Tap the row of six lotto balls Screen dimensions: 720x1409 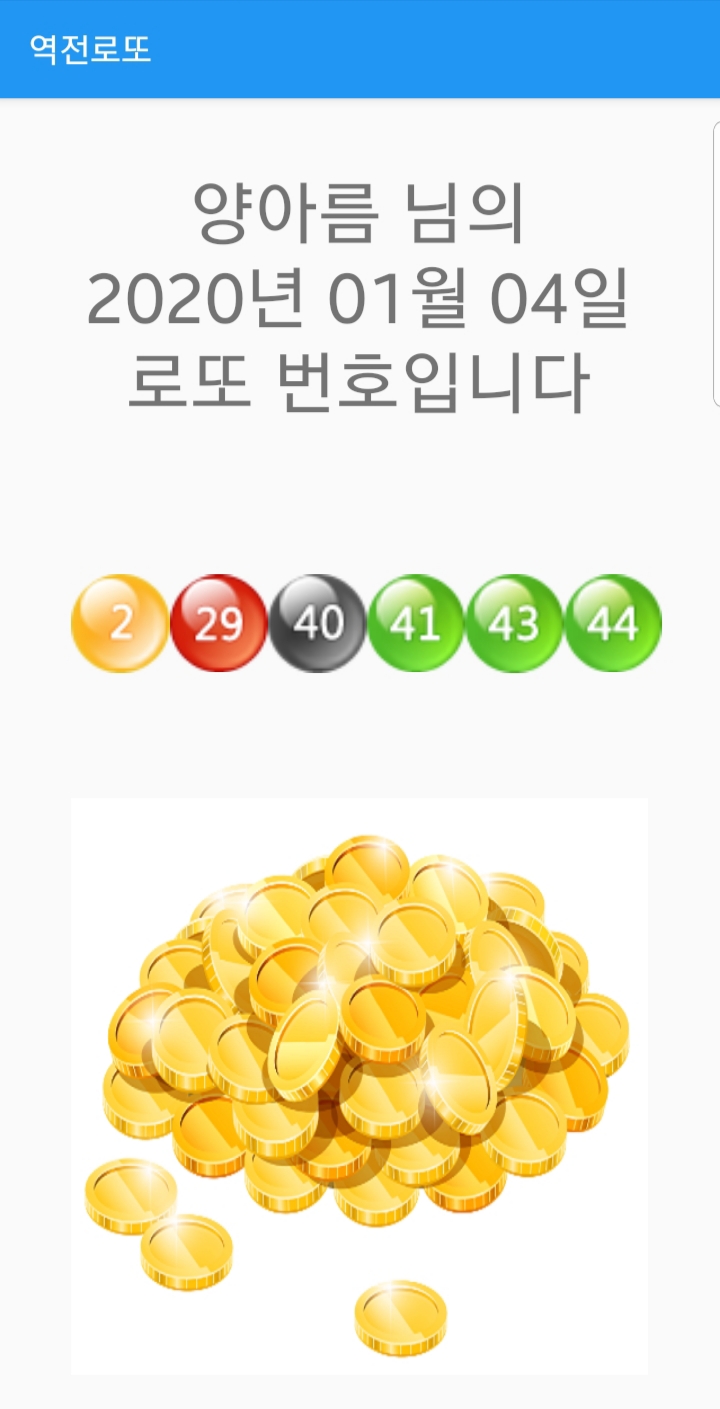pyautogui.click(x=365, y=623)
